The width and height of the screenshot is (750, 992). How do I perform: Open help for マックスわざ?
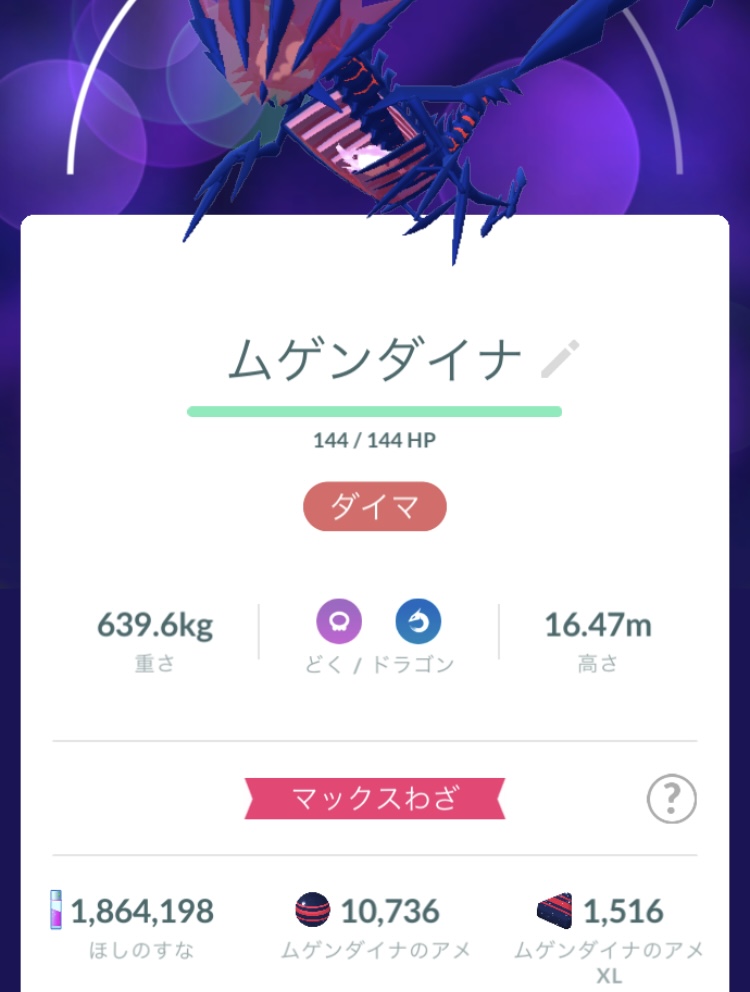[671, 799]
